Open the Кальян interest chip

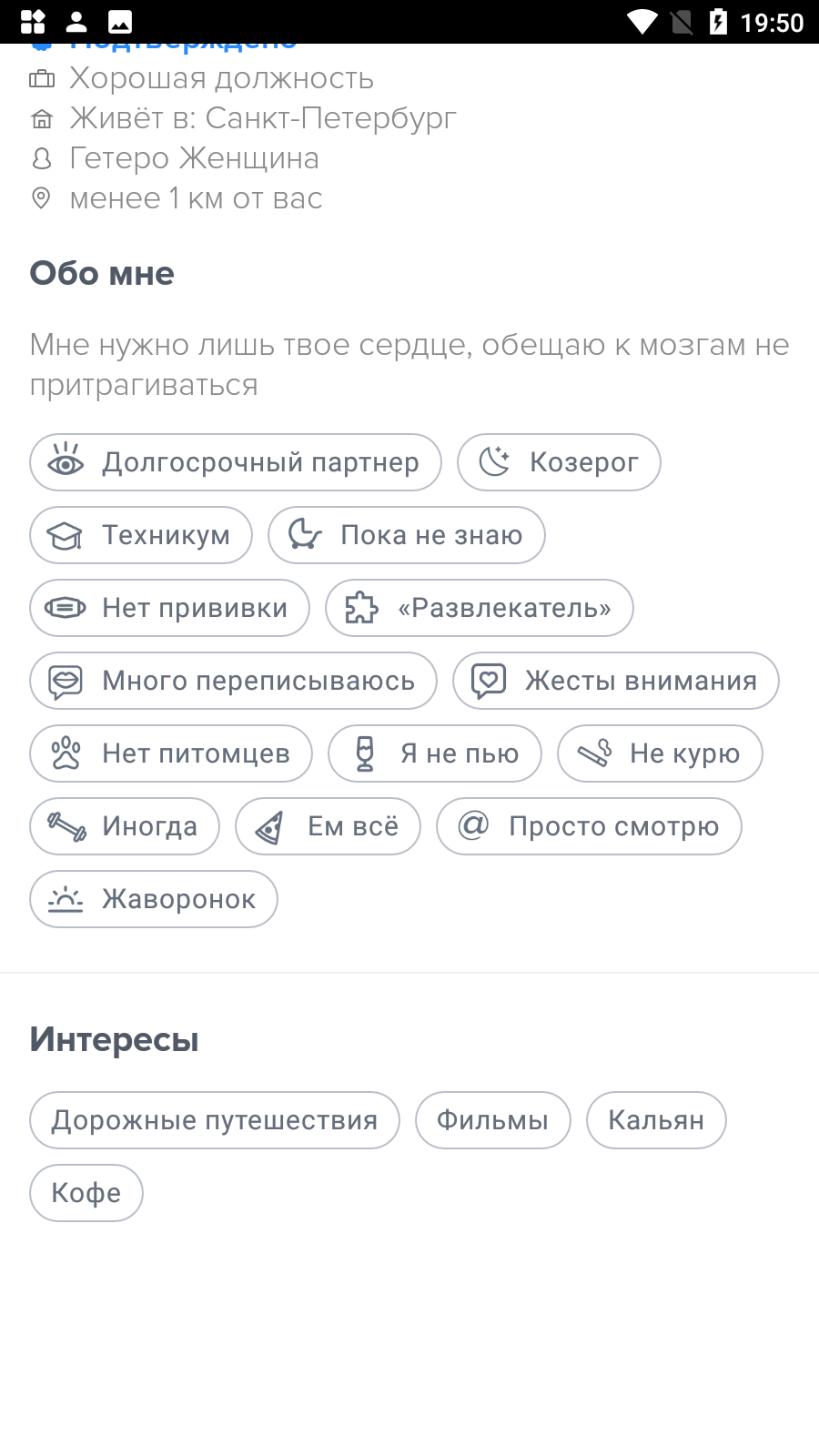tap(656, 1120)
